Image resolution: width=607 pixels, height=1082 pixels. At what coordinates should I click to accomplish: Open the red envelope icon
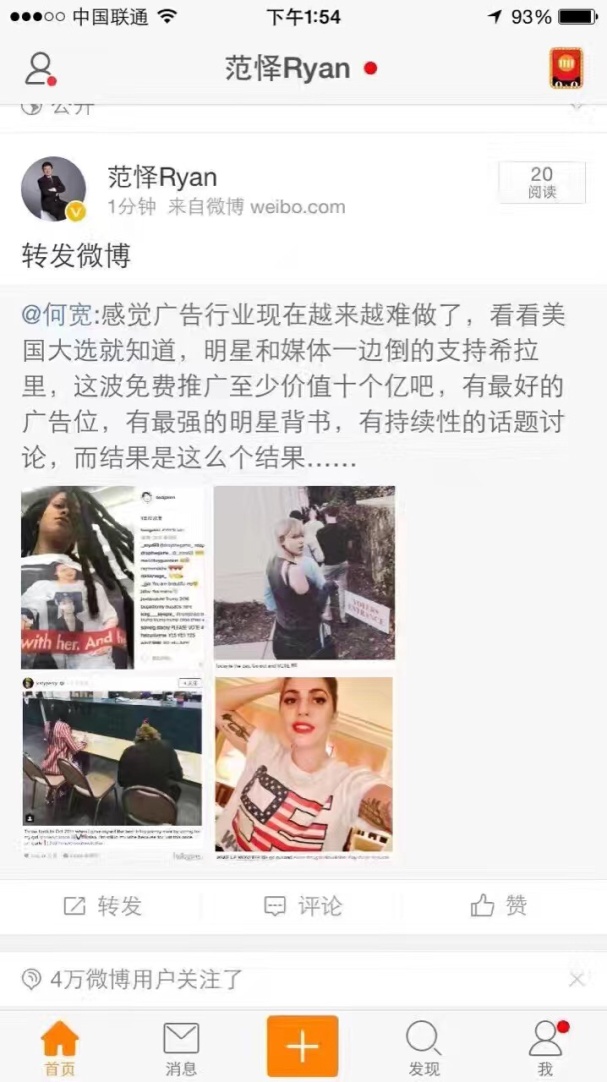click(x=567, y=69)
